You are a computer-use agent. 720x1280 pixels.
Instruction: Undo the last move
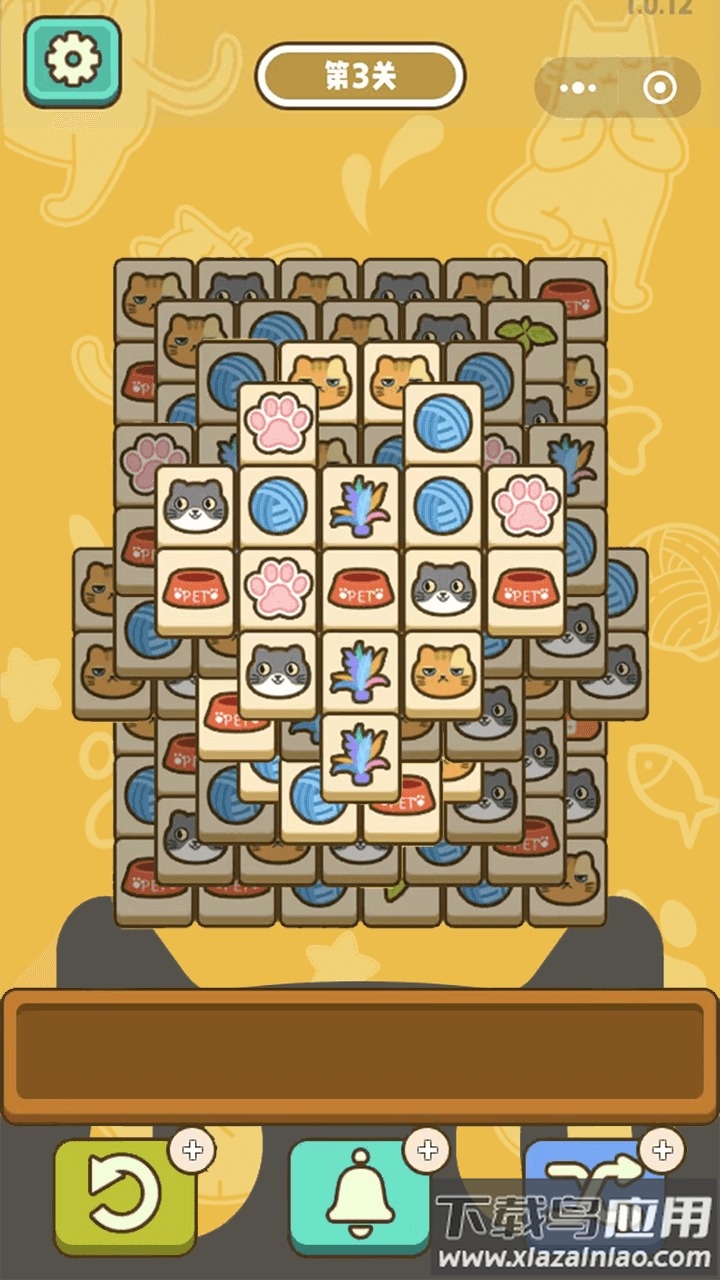coord(125,1196)
